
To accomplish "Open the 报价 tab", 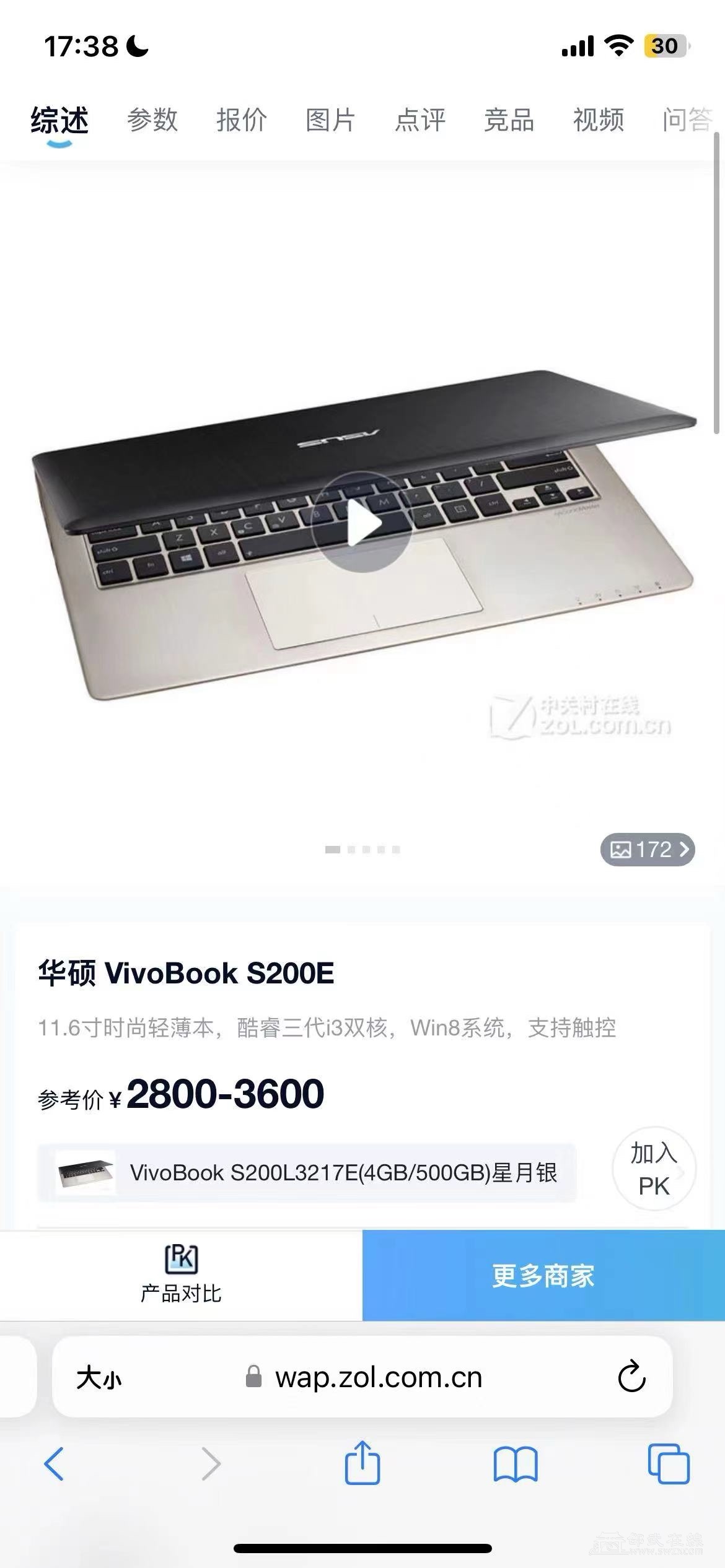I will (x=242, y=120).
